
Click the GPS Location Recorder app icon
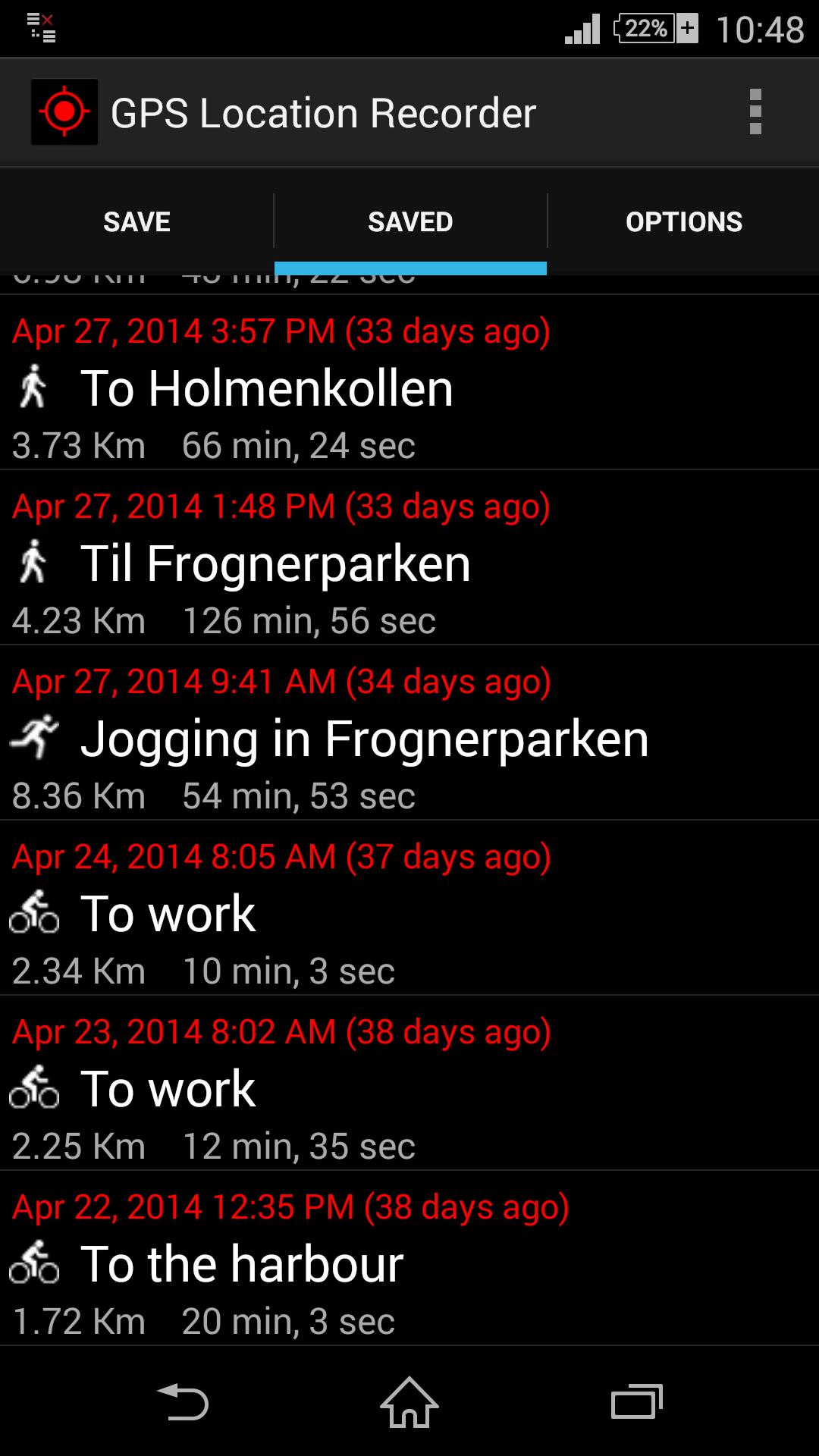click(x=64, y=111)
